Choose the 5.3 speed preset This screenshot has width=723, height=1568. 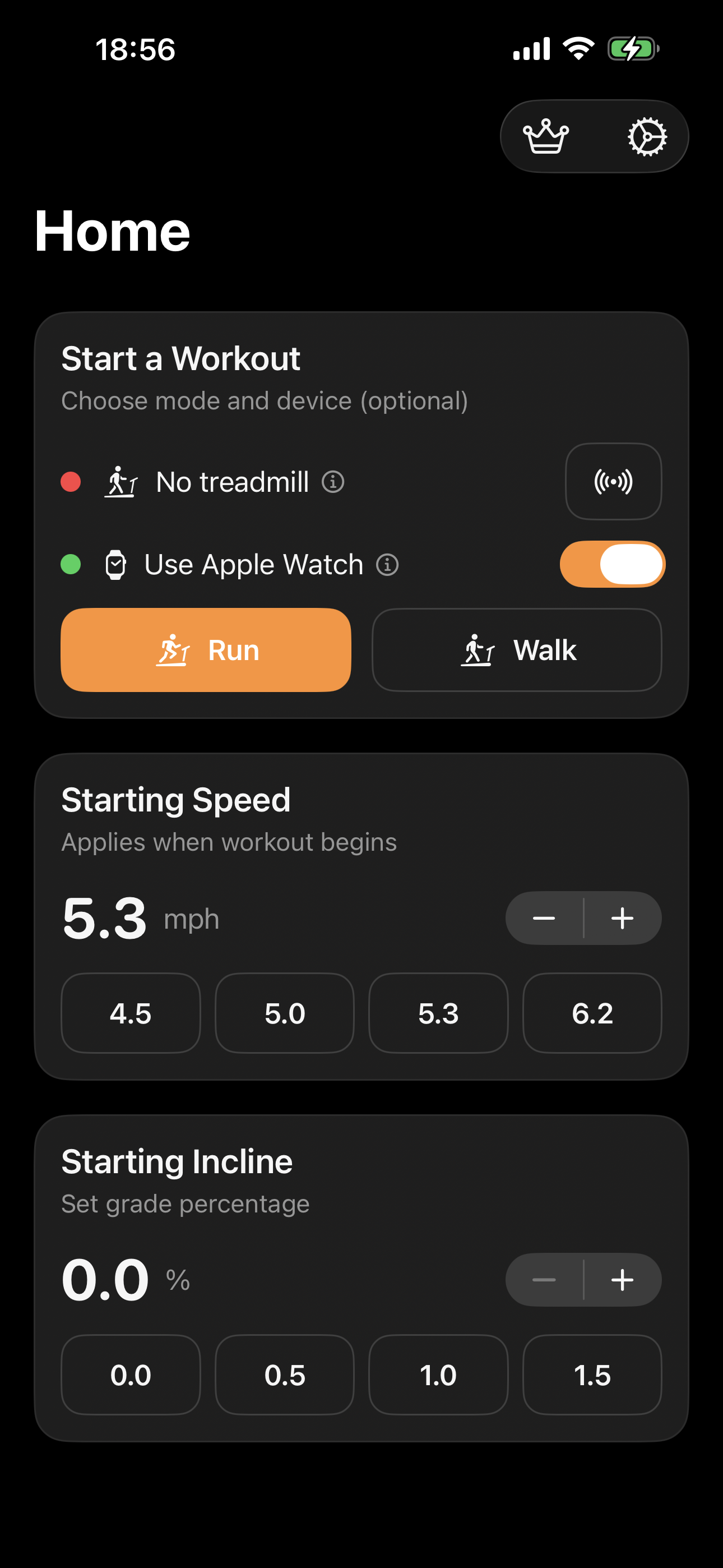438,1013
